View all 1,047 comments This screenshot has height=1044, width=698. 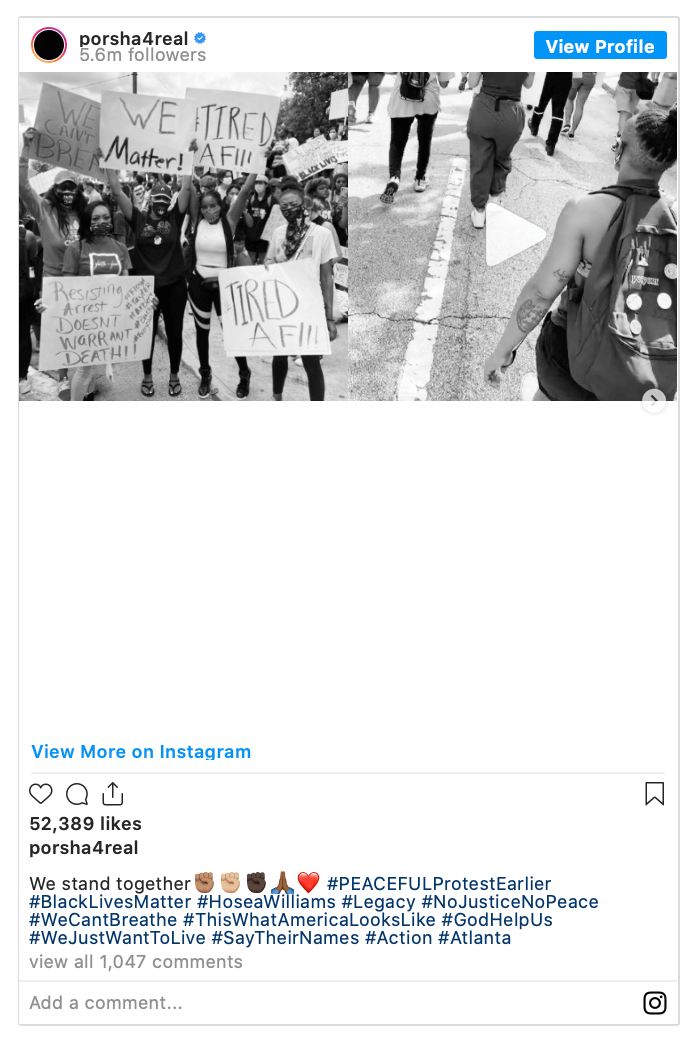[x=136, y=962]
